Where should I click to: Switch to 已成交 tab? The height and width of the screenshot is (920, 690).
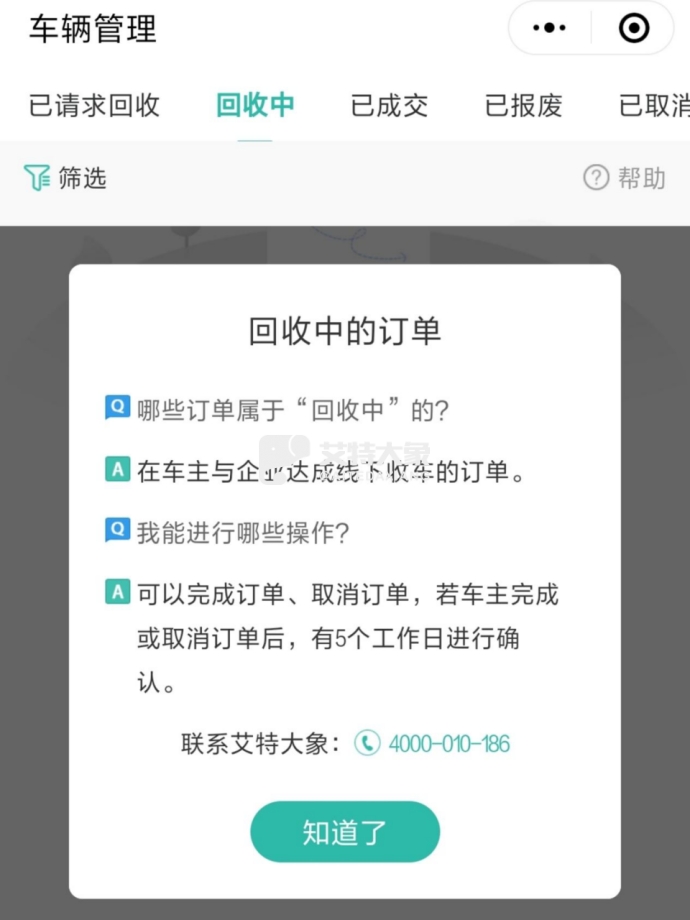tap(389, 105)
